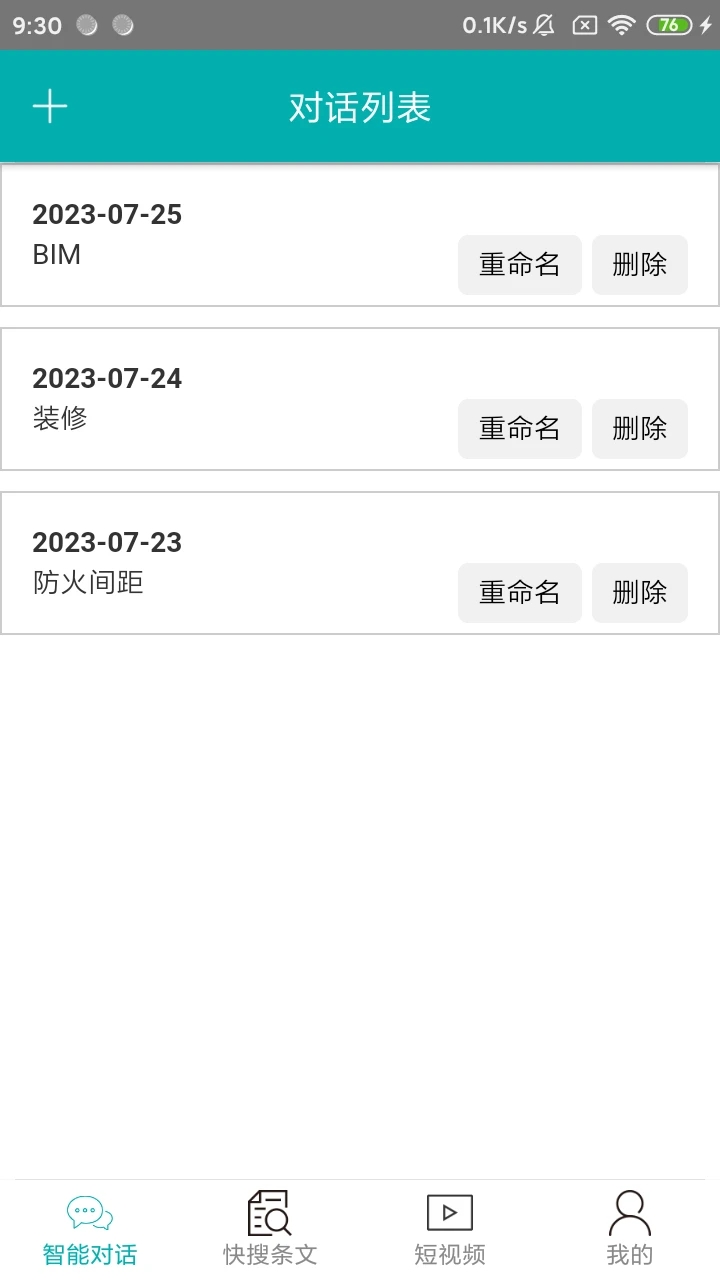Tap the muted notification bell icon
This screenshot has height=1280, width=720.
[x=543, y=24]
